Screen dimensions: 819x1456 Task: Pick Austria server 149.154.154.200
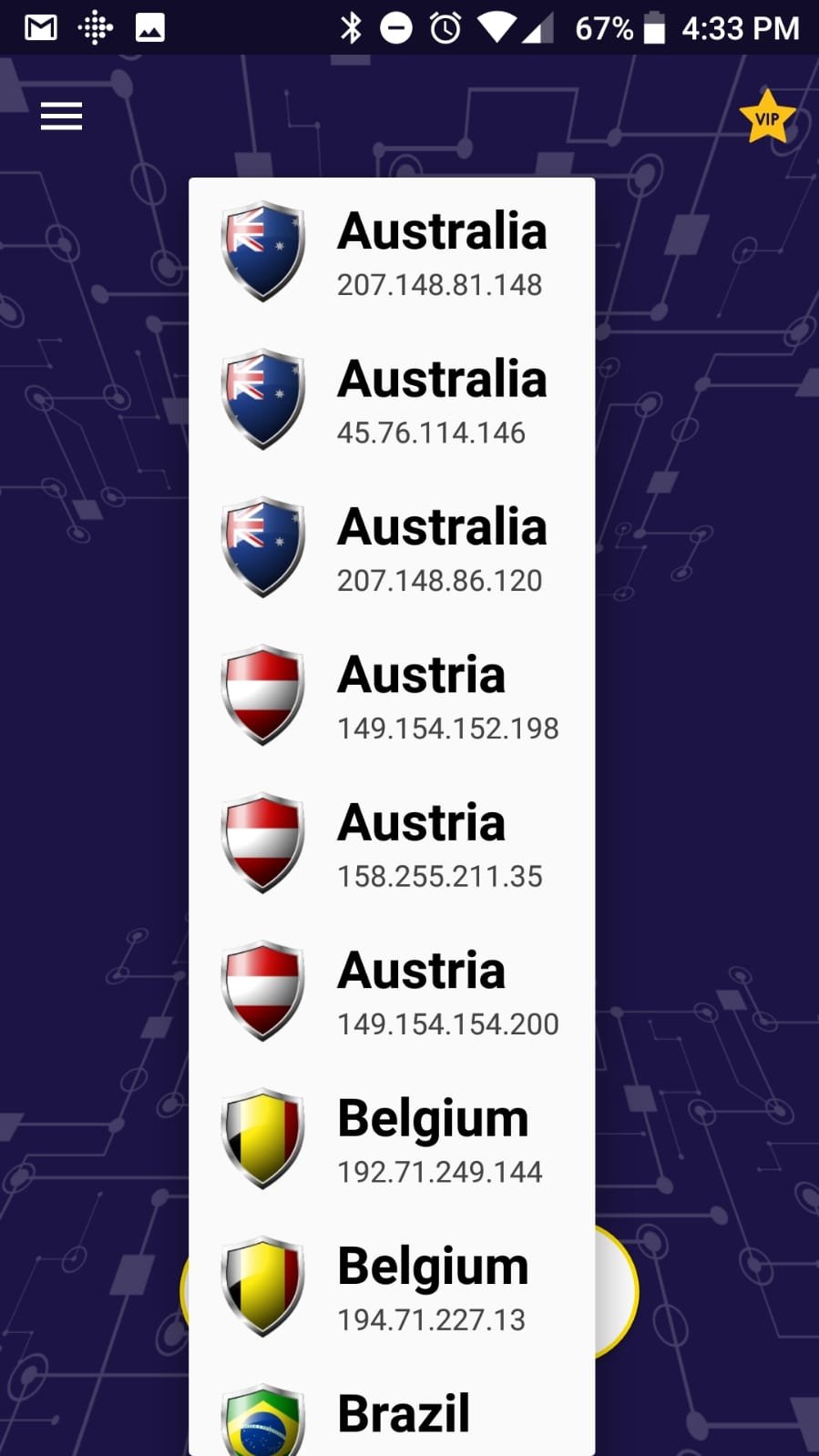pos(392,991)
